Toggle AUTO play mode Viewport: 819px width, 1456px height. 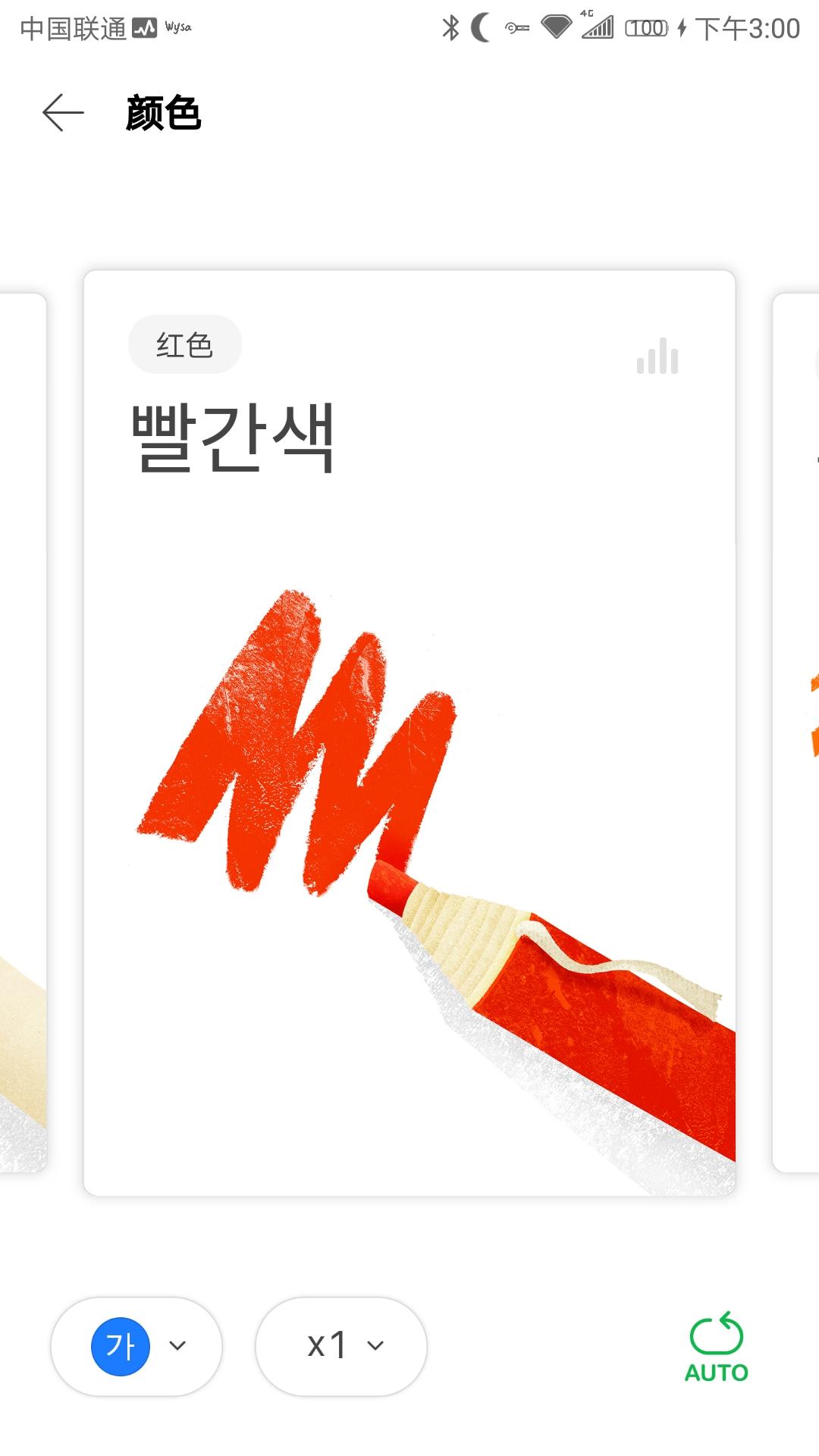click(x=716, y=1348)
